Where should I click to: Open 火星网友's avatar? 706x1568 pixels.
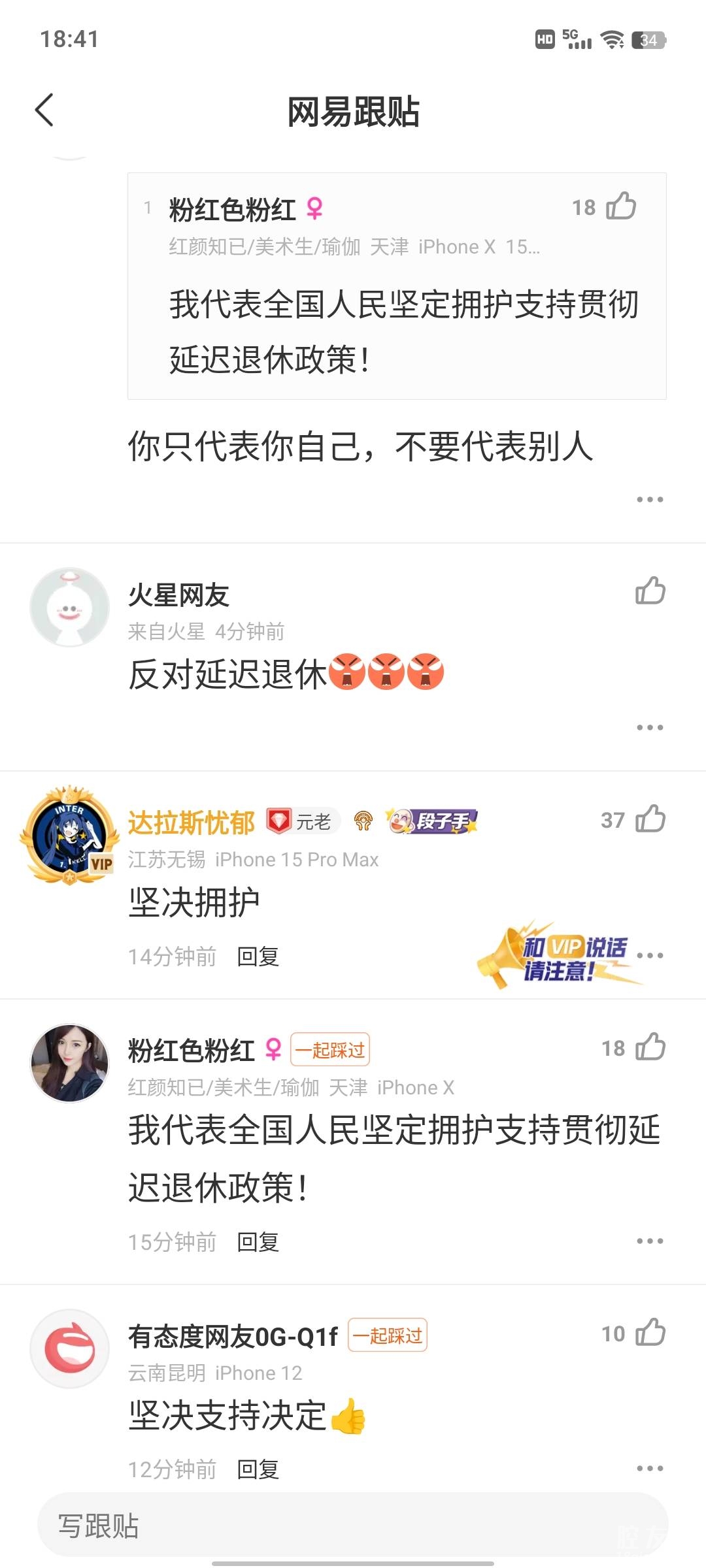click(69, 607)
